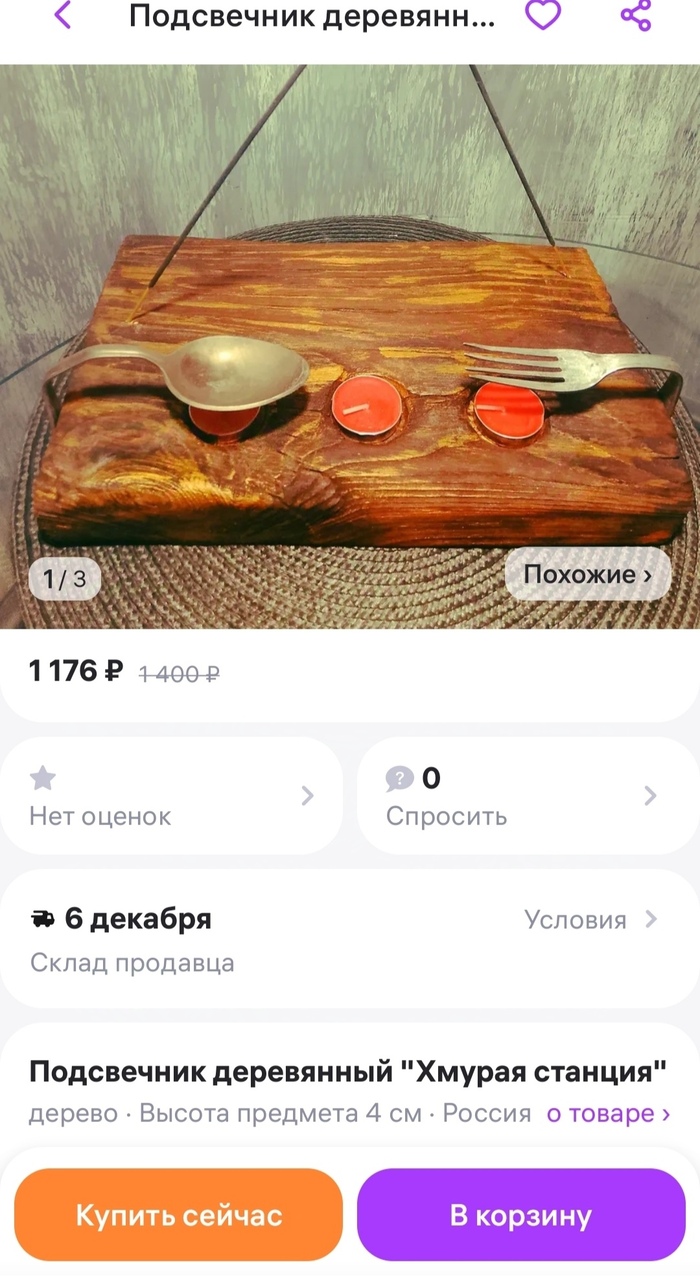Open product details link о товаре
The image size is (700, 1279).
[607, 1114]
